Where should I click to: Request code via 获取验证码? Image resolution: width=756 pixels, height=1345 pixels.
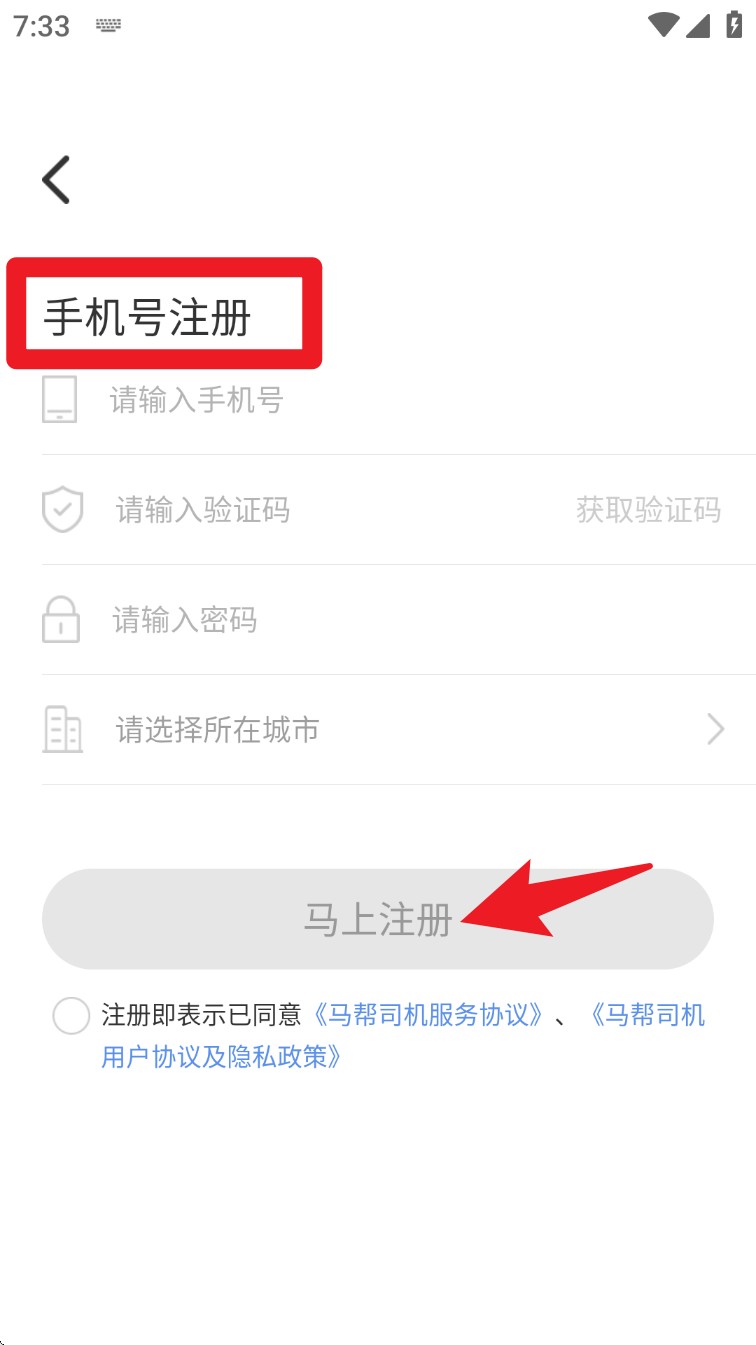coord(648,510)
